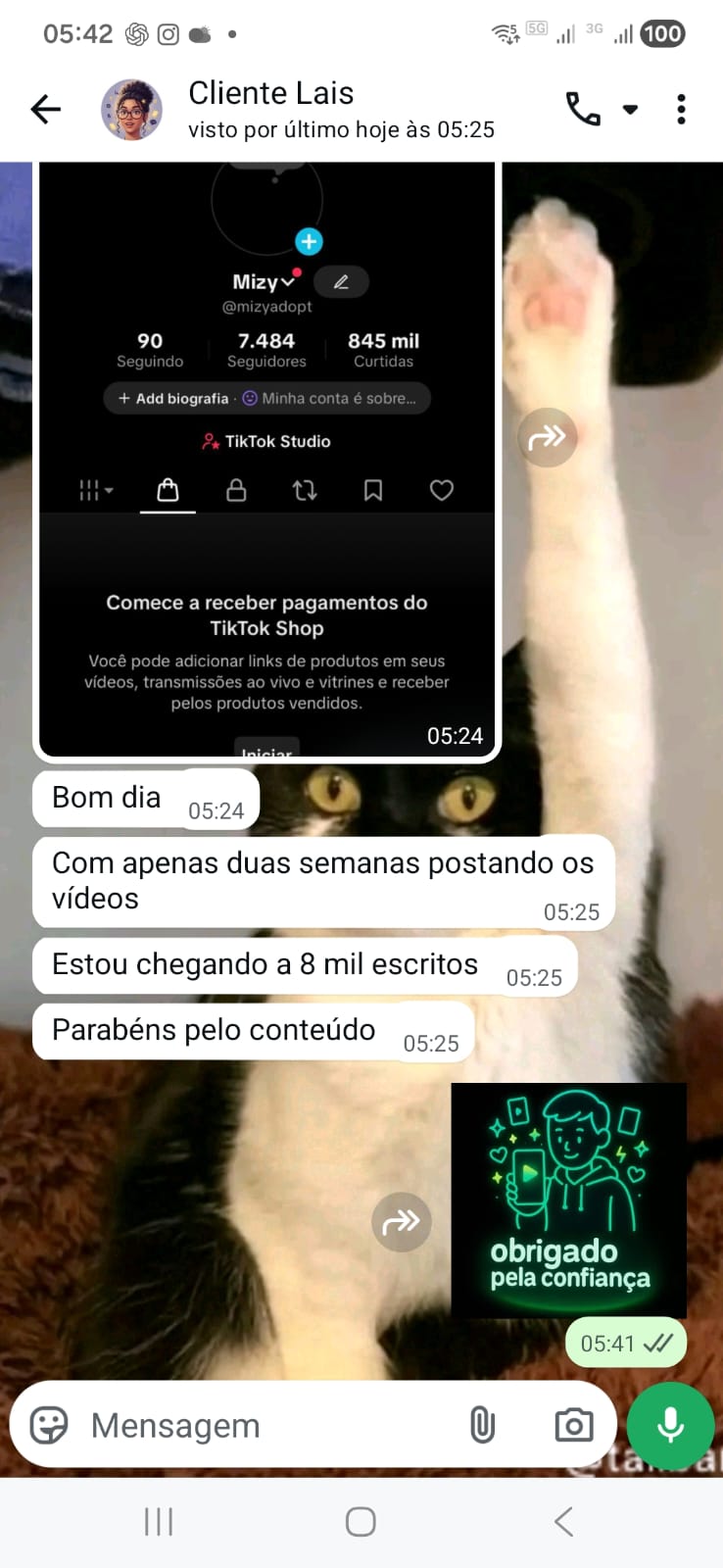Forward the TikTok profile screenshot

(x=547, y=437)
